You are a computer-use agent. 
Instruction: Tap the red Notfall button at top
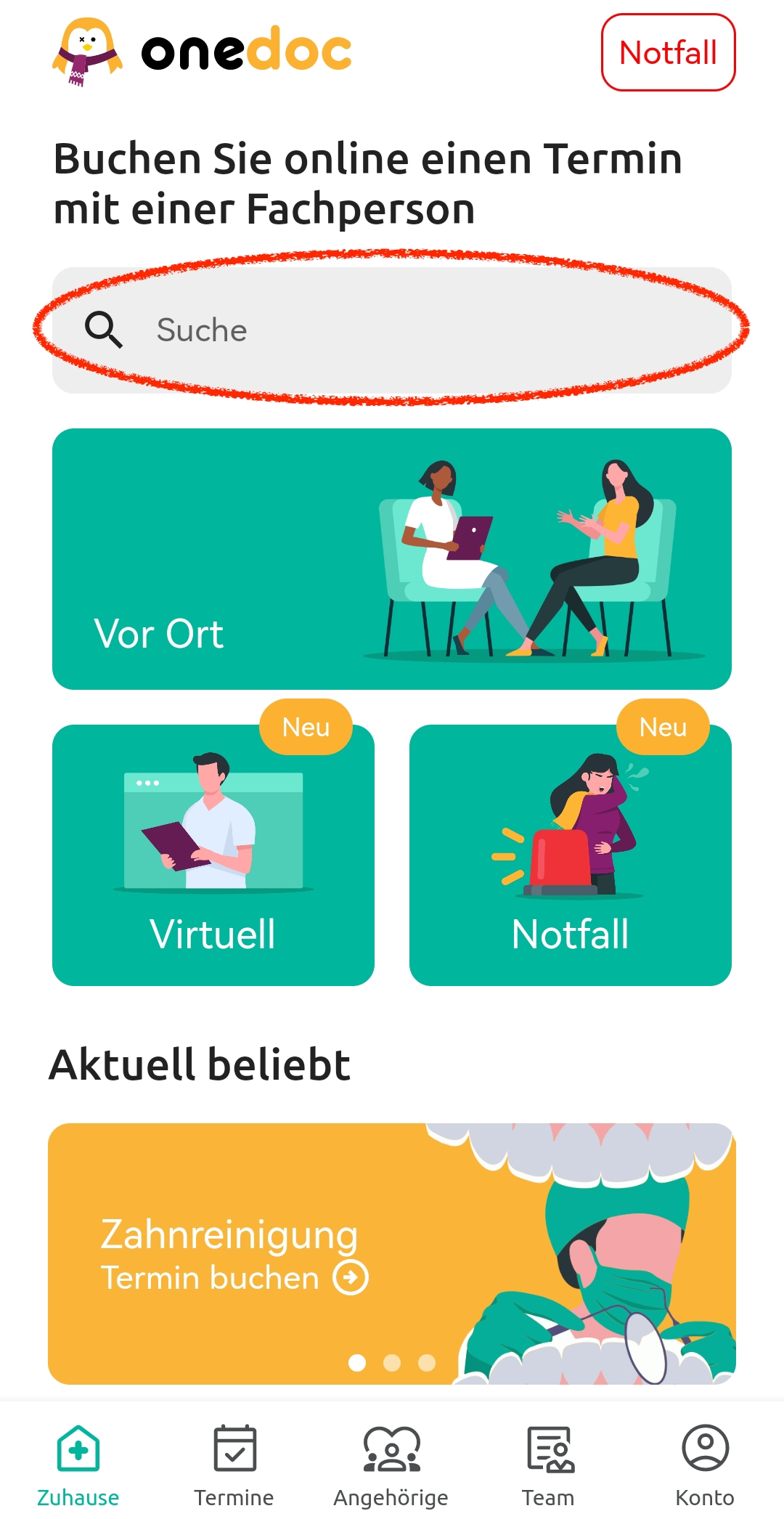[x=668, y=52]
